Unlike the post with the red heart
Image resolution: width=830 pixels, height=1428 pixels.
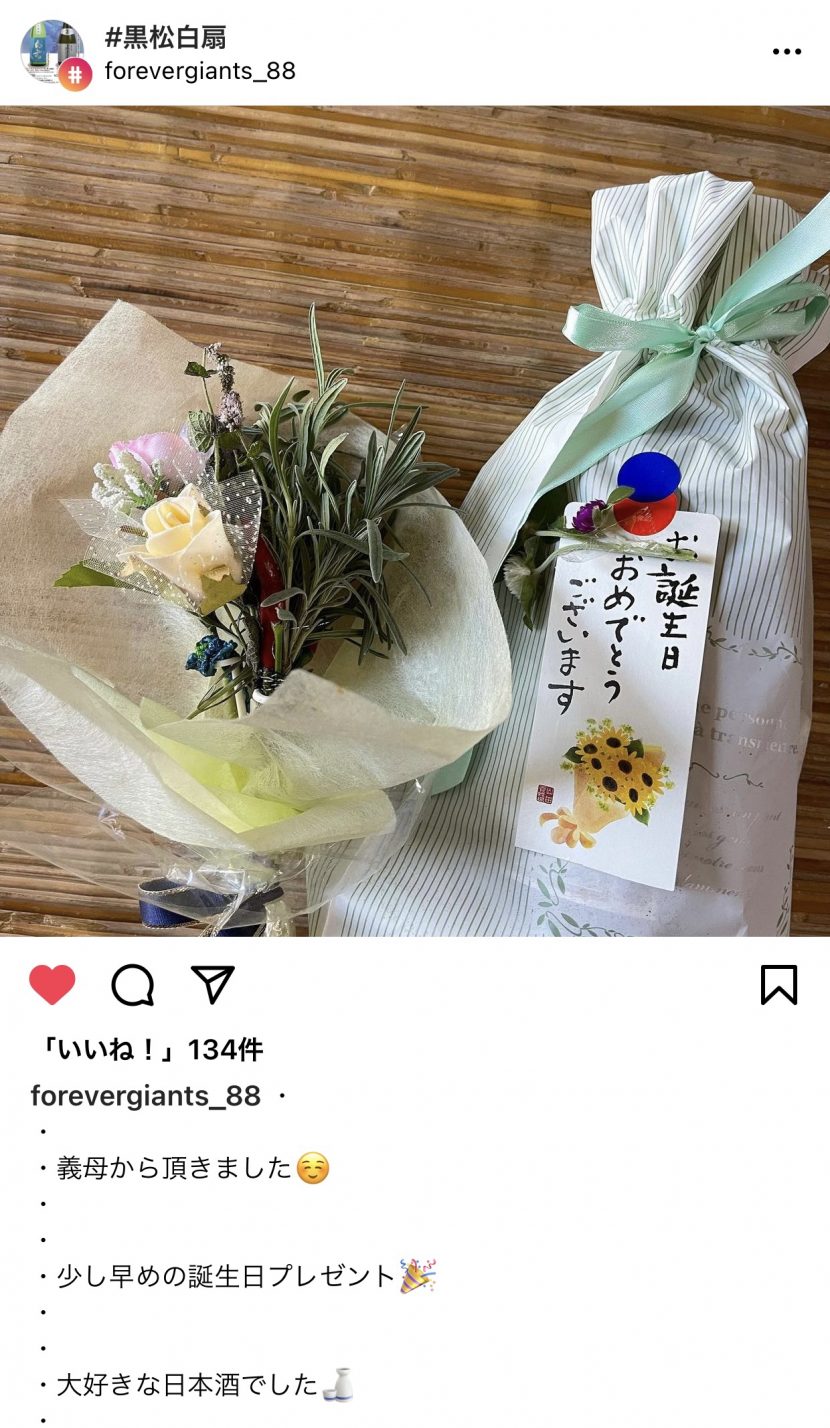pyautogui.click(x=52, y=985)
